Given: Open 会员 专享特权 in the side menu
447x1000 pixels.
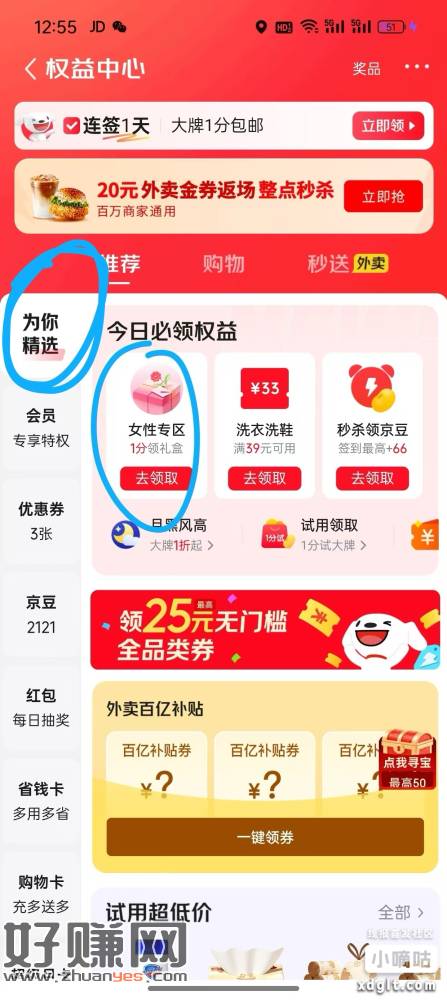Looking at the screenshot, I should pos(41,428).
